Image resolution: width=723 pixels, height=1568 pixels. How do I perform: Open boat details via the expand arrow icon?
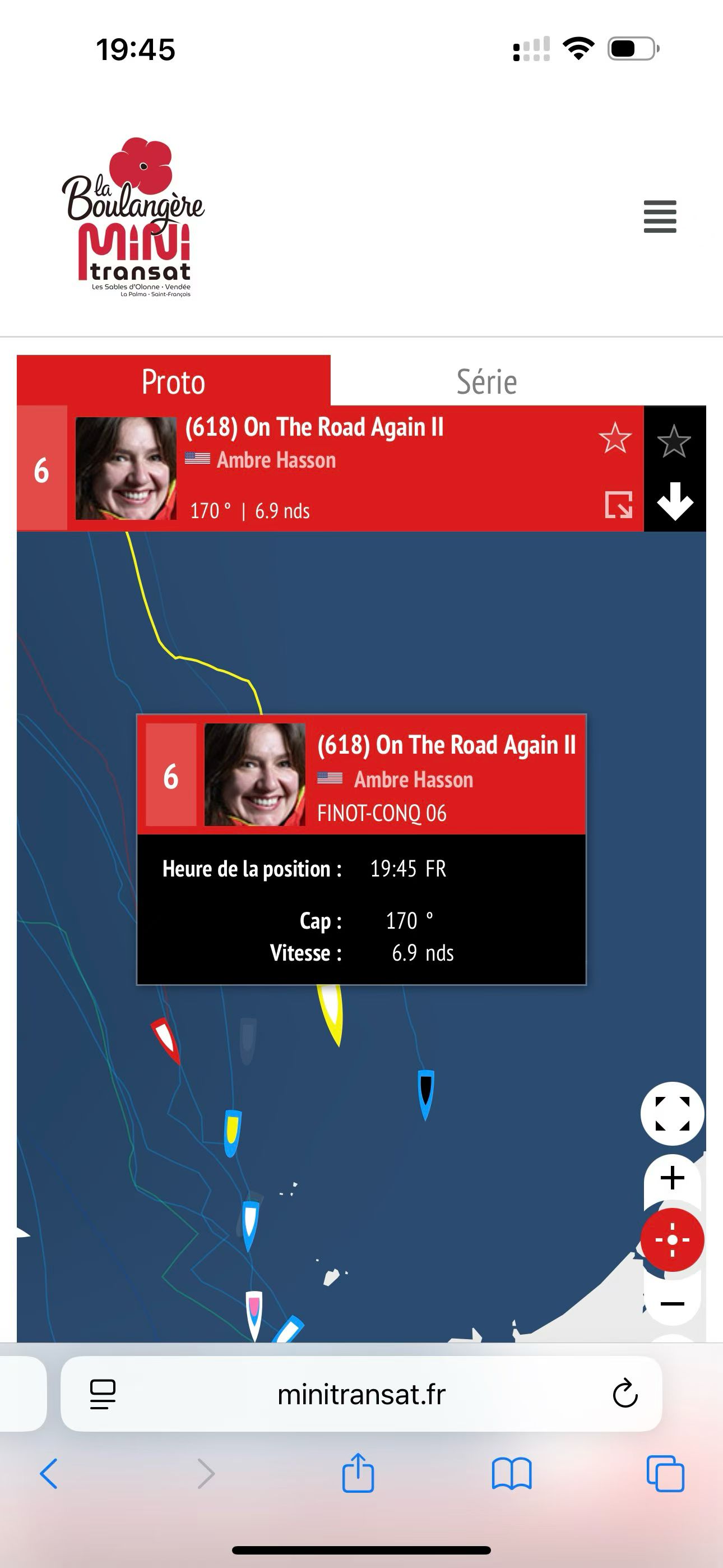pyautogui.click(x=618, y=505)
